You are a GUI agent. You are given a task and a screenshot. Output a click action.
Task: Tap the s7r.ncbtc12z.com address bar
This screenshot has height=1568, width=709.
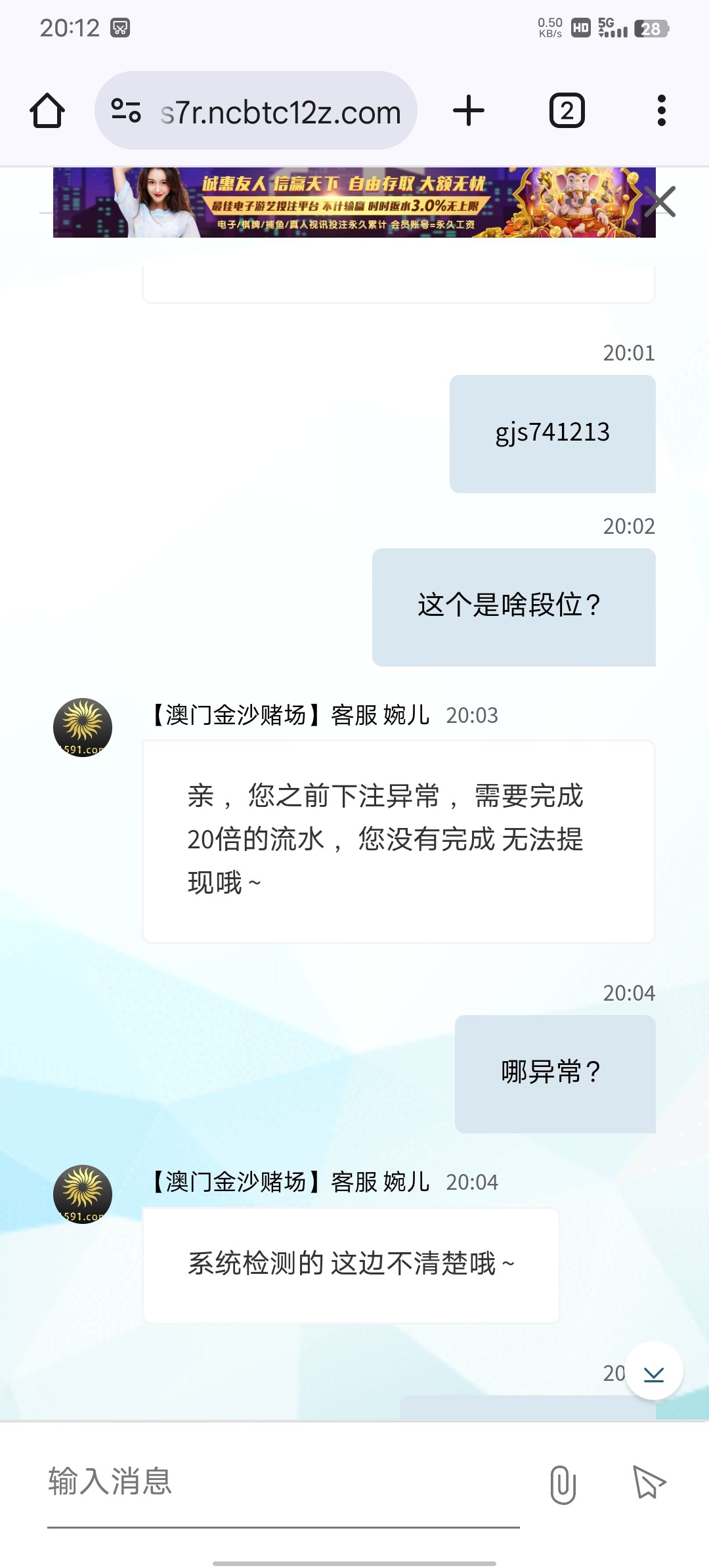(280, 112)
